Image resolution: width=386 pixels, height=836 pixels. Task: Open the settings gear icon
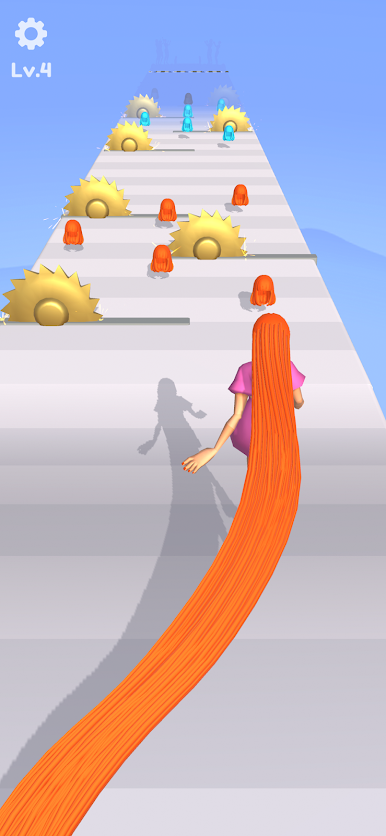pyautogui.click(x=31, y=34)
